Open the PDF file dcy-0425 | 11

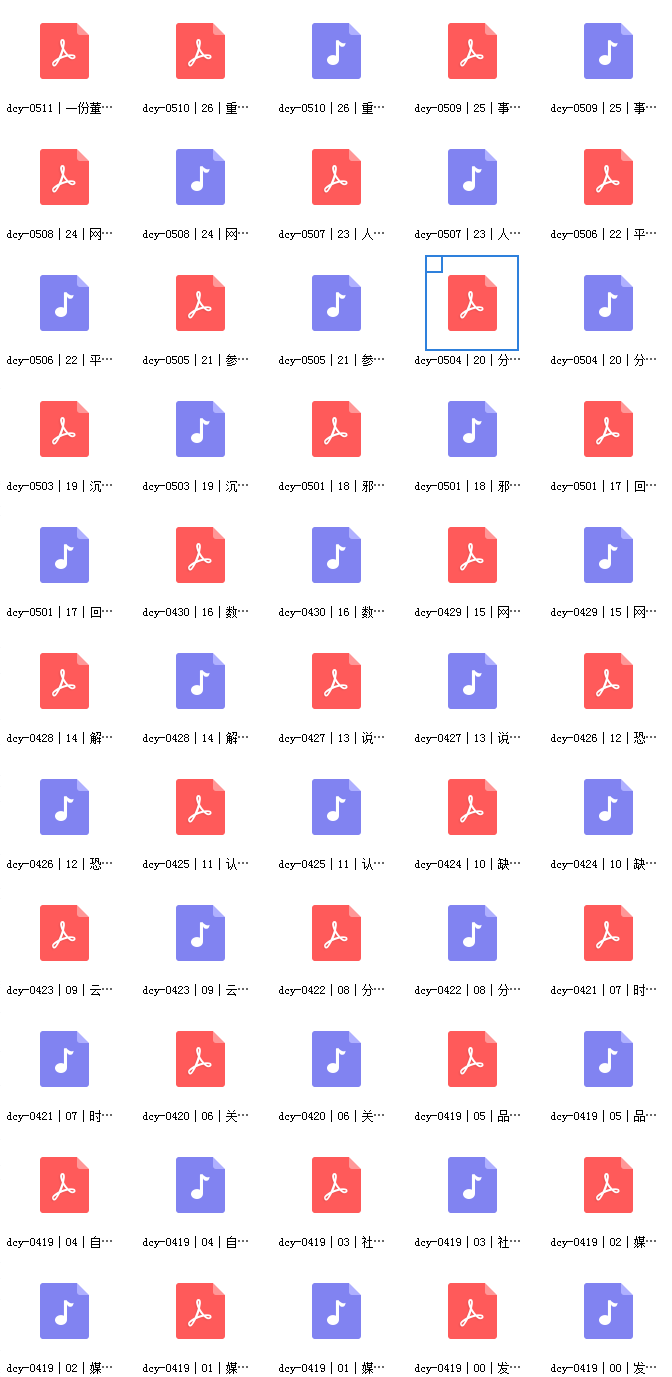coord(200,807)
